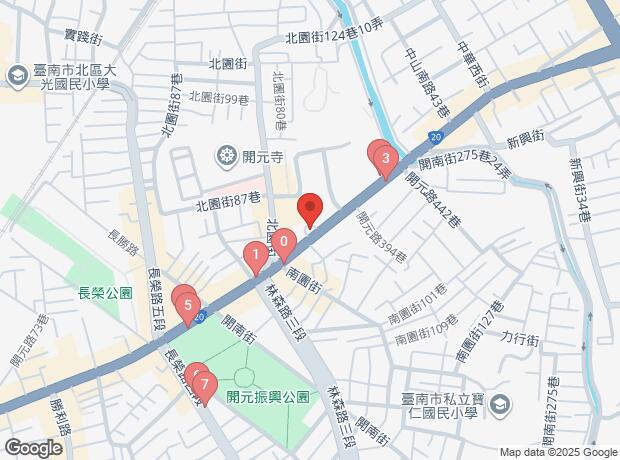This screenshot has width=620, height=460.
Task: Tap map marker number 0
Action: [x=284, y=241]
